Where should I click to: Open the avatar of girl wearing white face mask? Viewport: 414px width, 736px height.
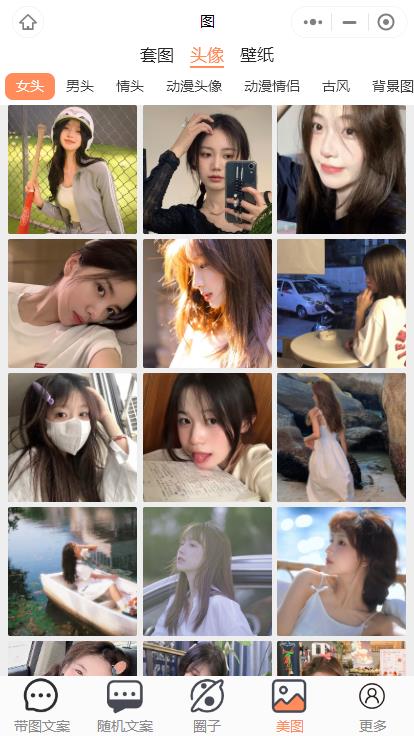tap(72, 437)
